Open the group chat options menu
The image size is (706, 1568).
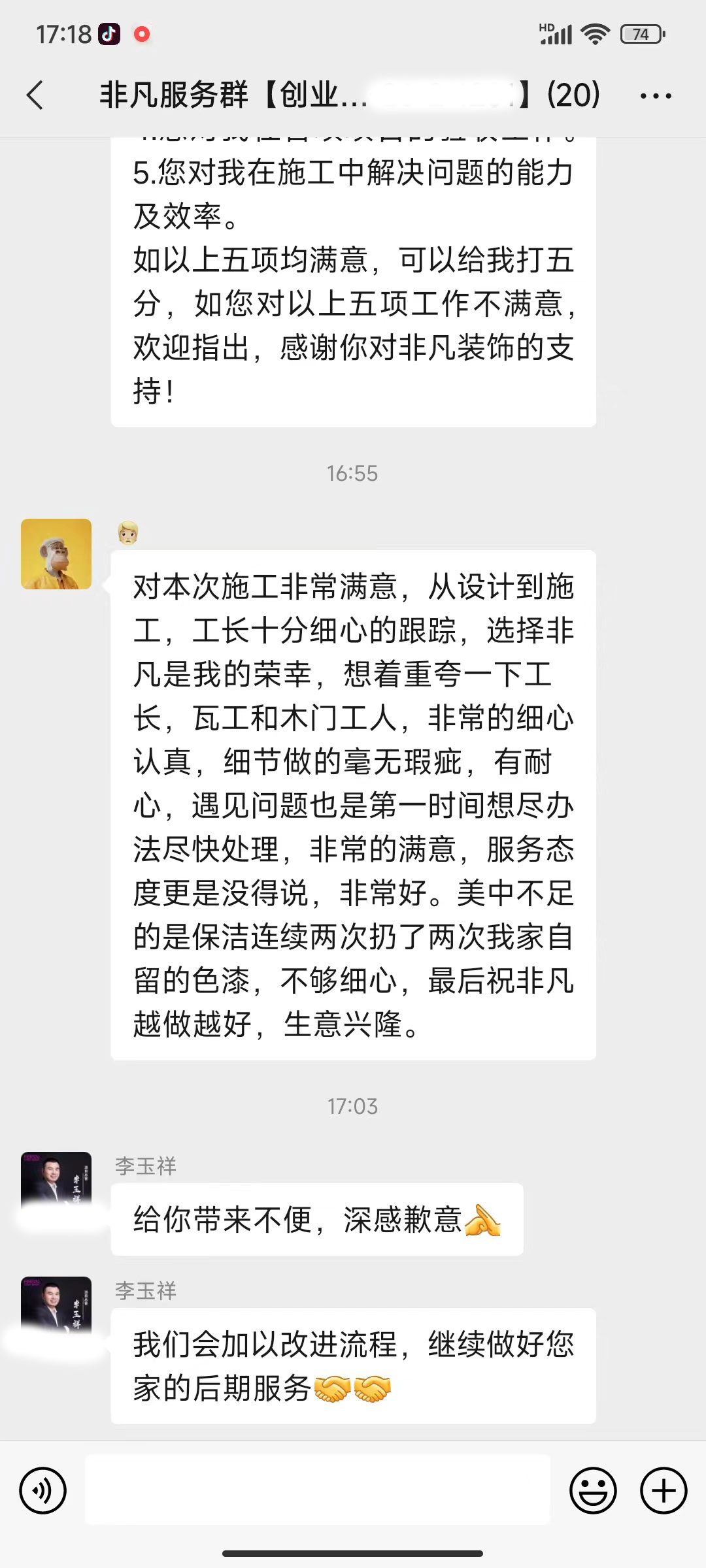655,96
